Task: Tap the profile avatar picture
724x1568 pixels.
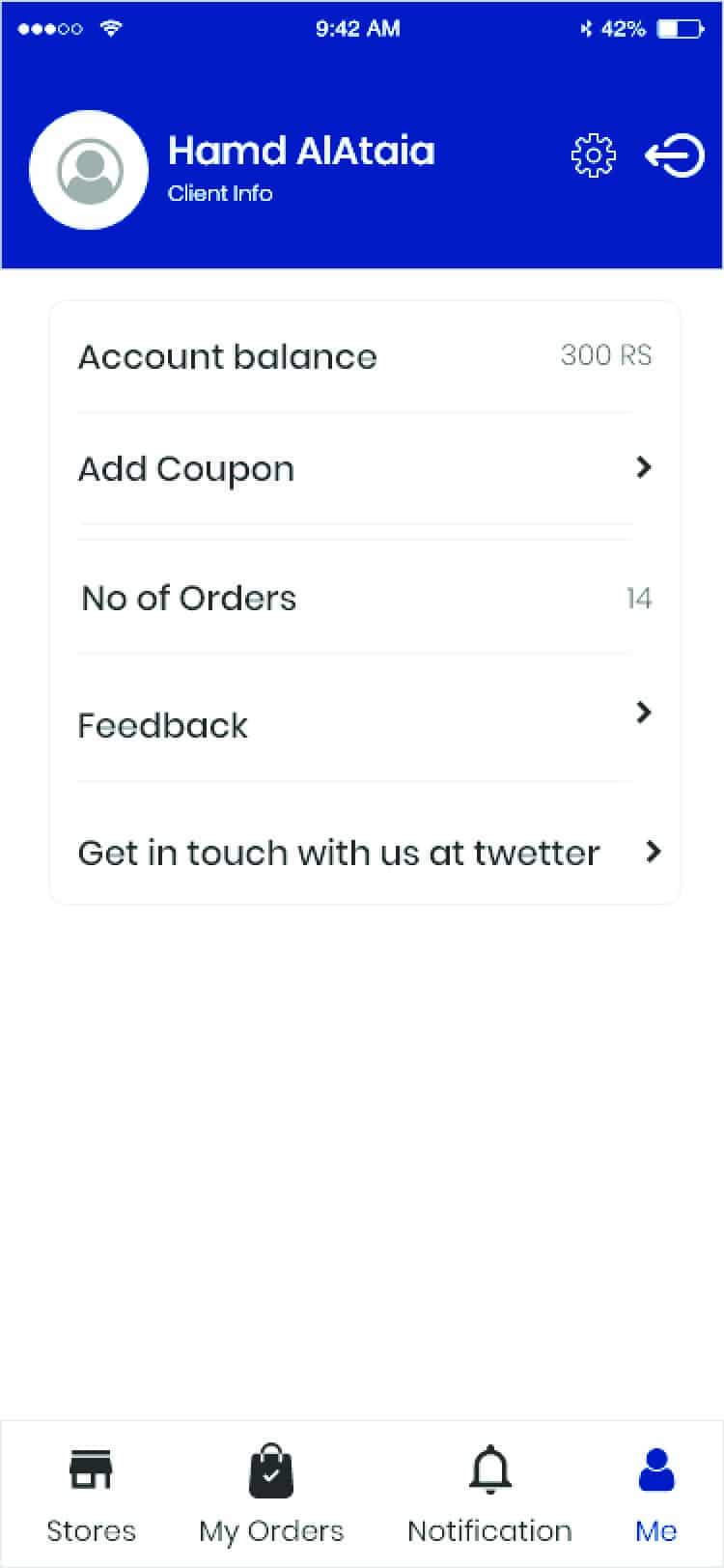Action: pyautogui.click(x=89, y=170)
